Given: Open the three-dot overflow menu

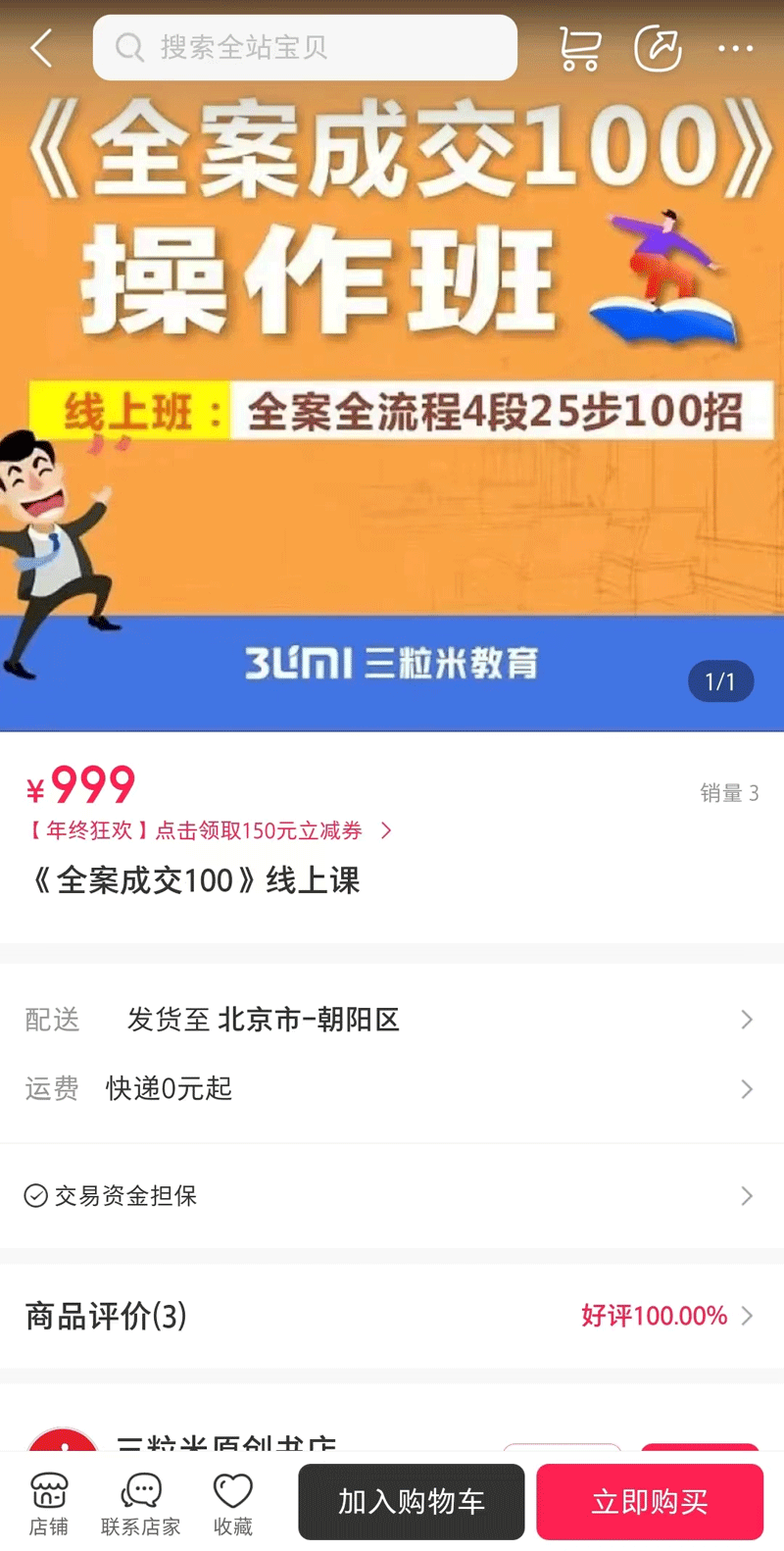Looking at the screenshot, I should 735,47.
